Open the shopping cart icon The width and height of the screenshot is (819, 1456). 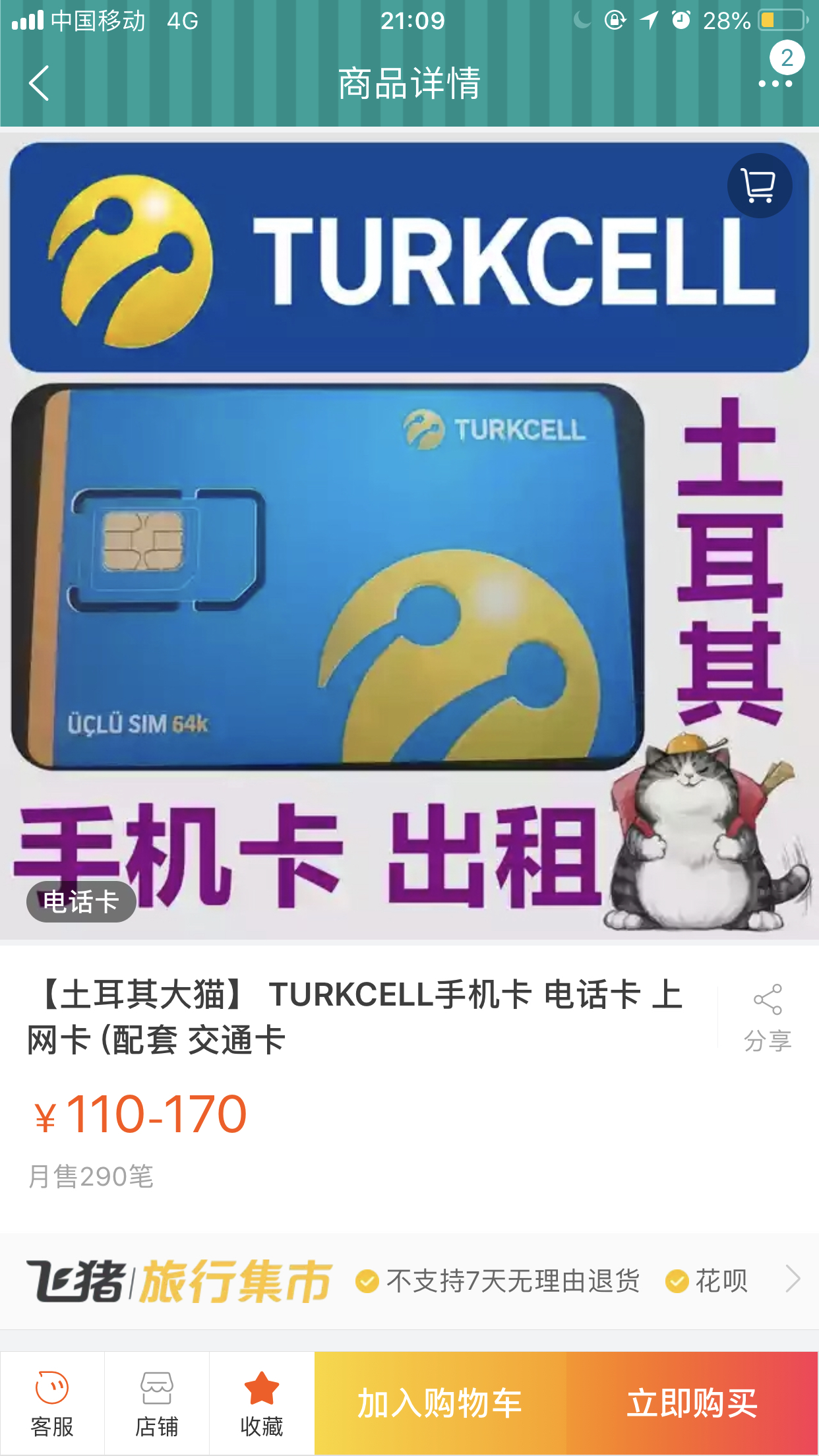tap(759, 186)
